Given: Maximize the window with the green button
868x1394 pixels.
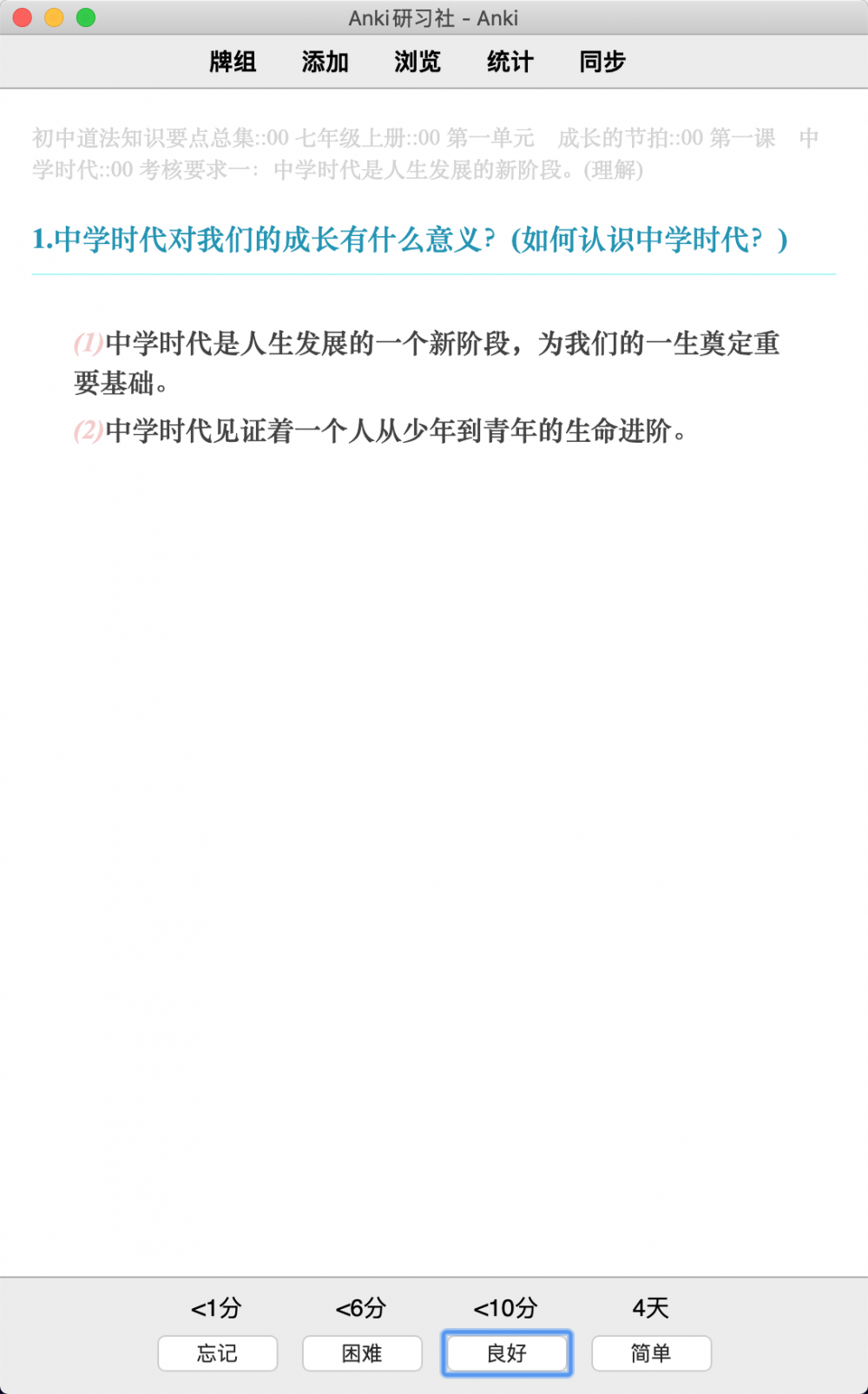Looking at the screenshot, I should tap(86, 17).
